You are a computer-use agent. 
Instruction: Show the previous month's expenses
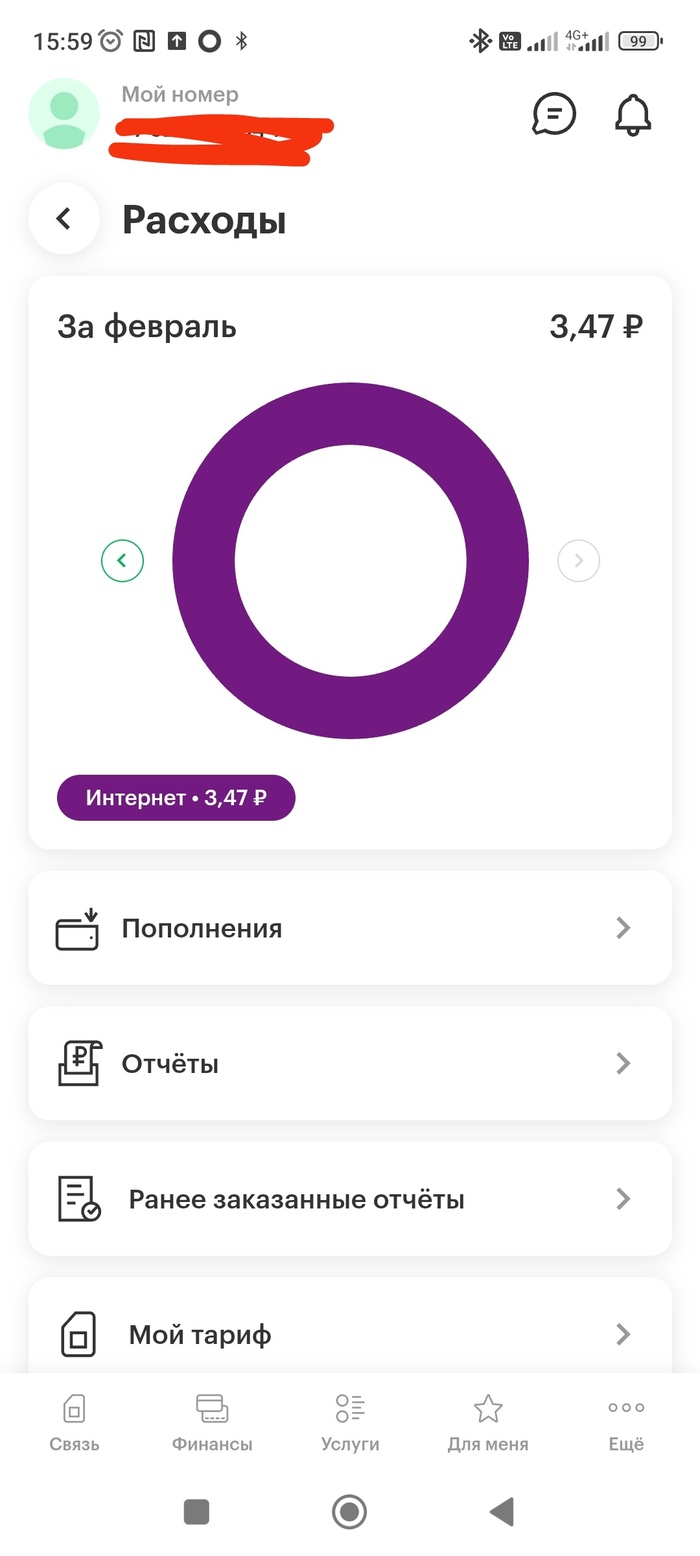point(122,560)
